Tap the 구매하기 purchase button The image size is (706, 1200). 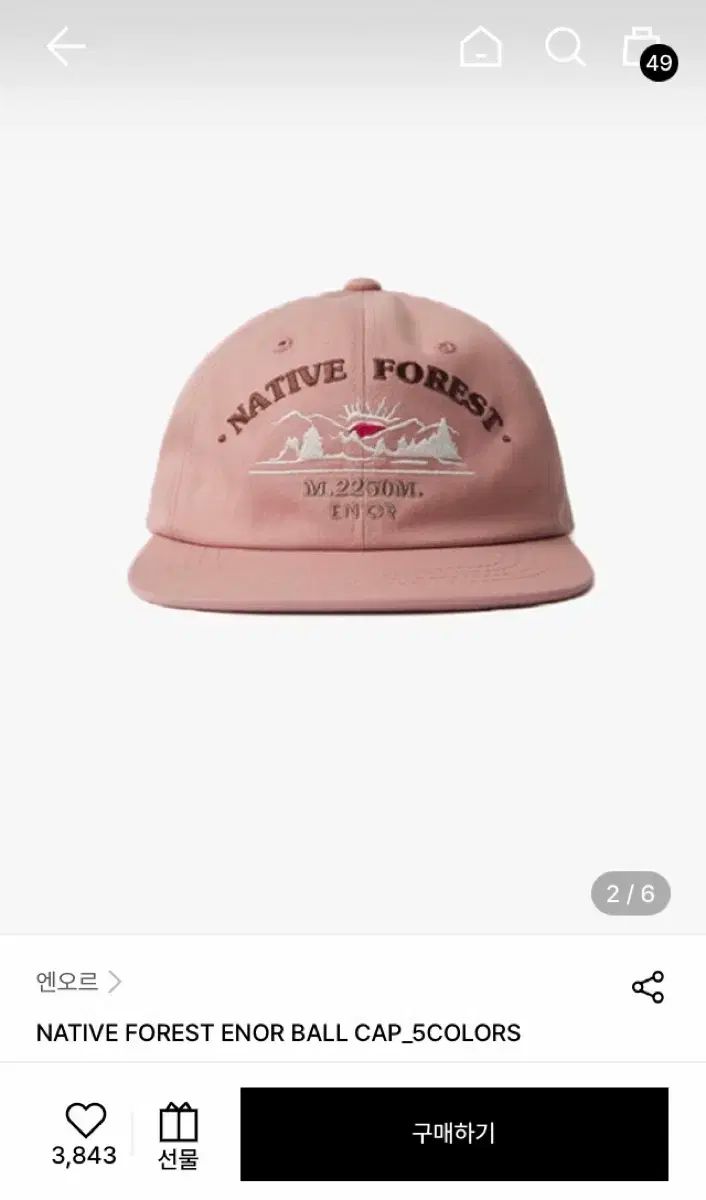tap(454, 1134)
